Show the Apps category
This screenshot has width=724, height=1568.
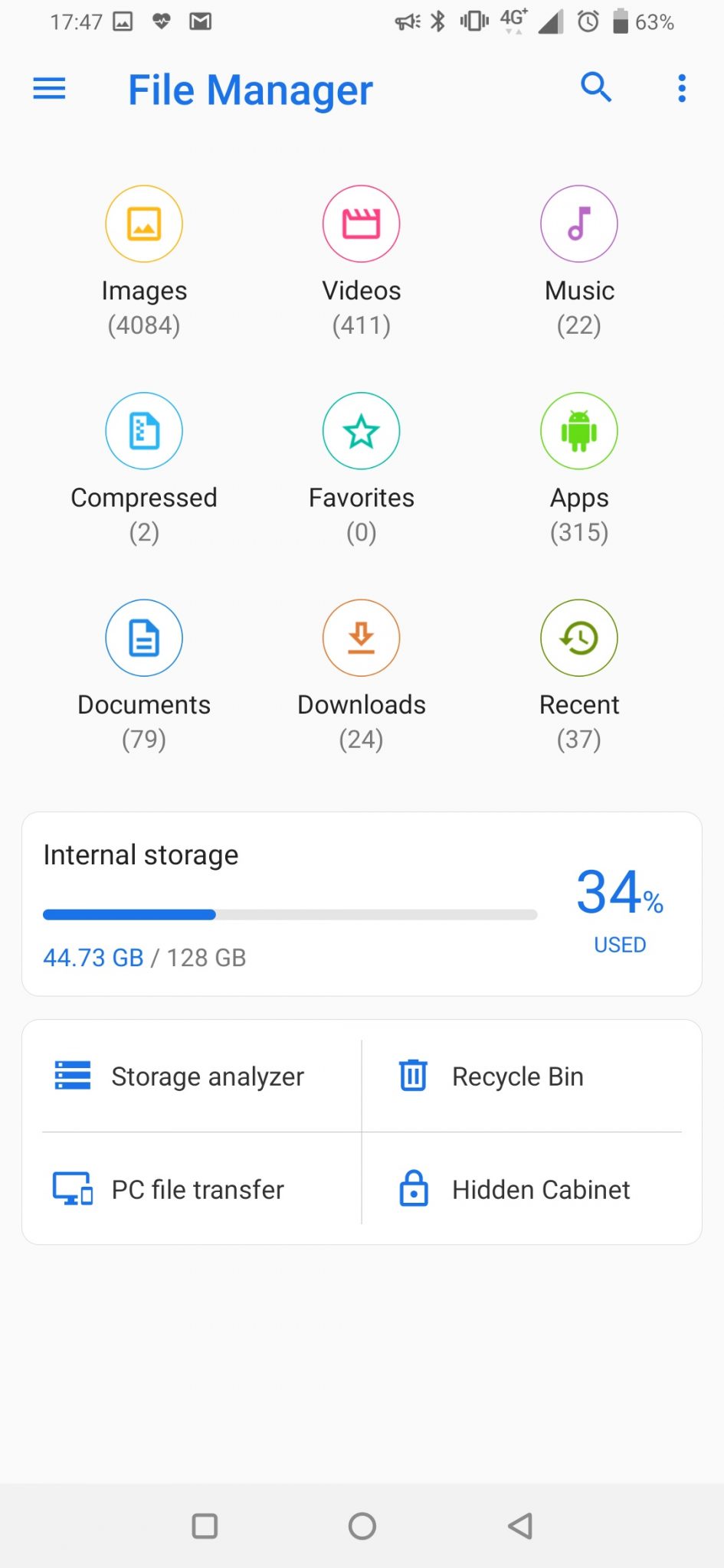[x=579, y=469]
